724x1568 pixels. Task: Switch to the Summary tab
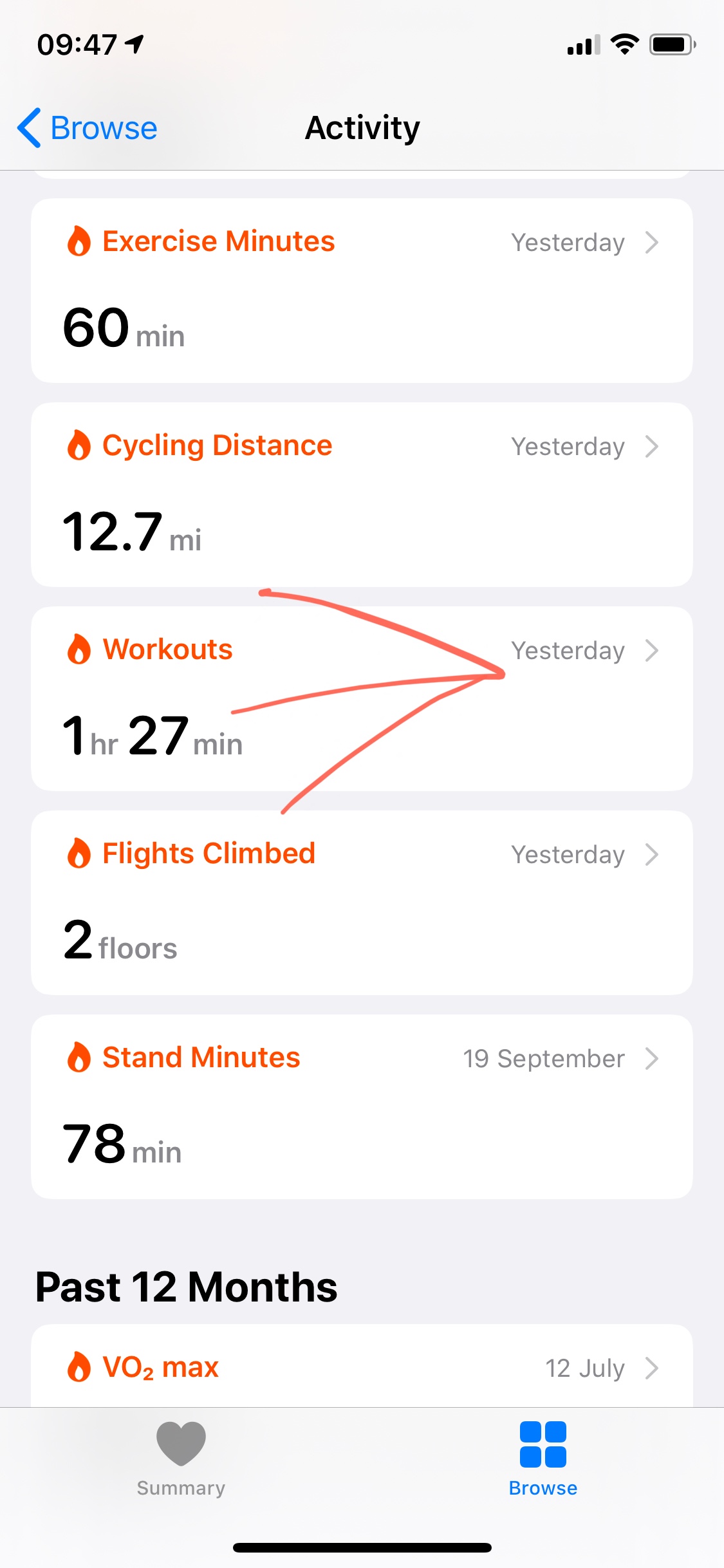point(181,1459)
